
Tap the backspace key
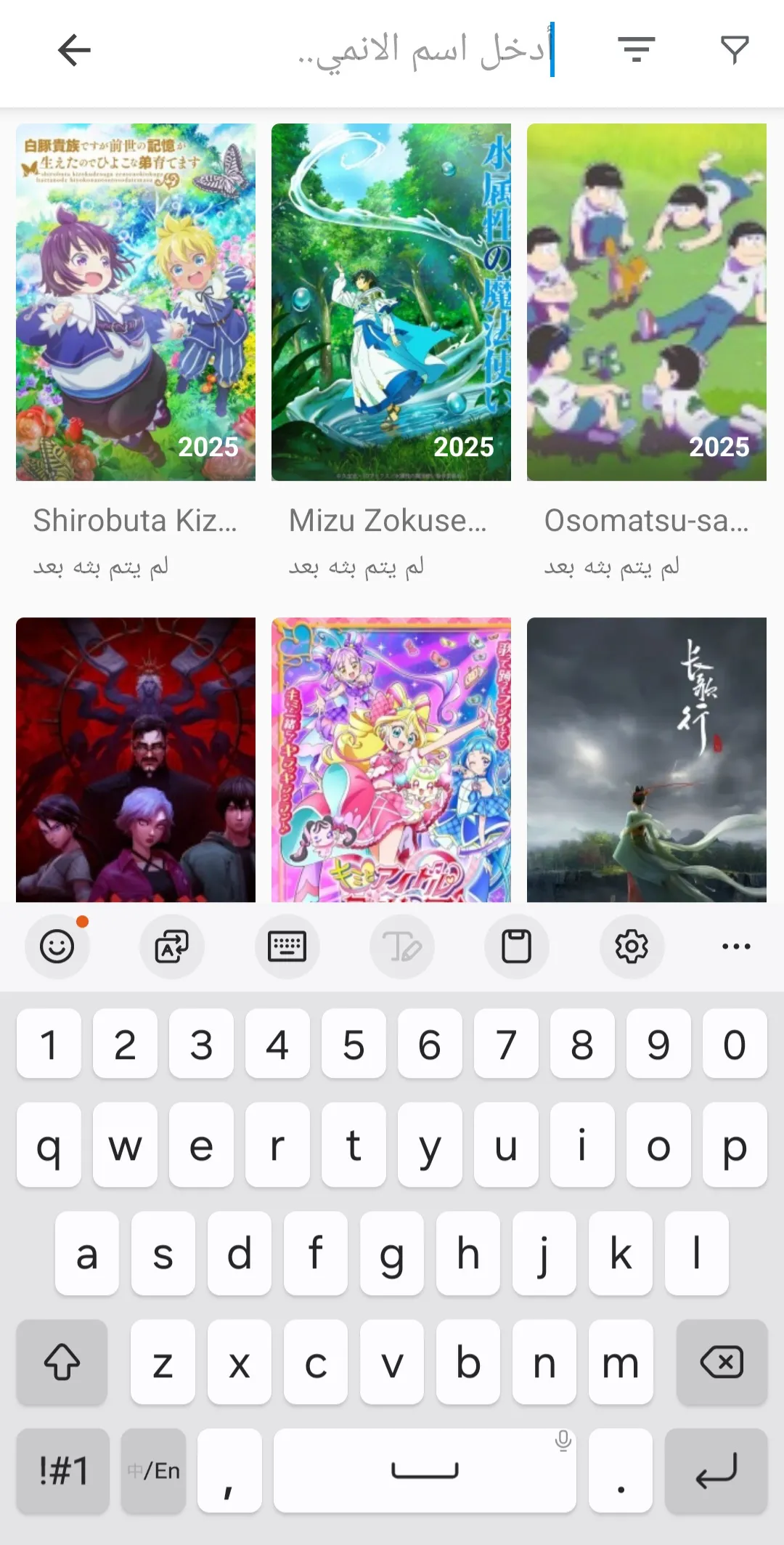point(722,1362)
